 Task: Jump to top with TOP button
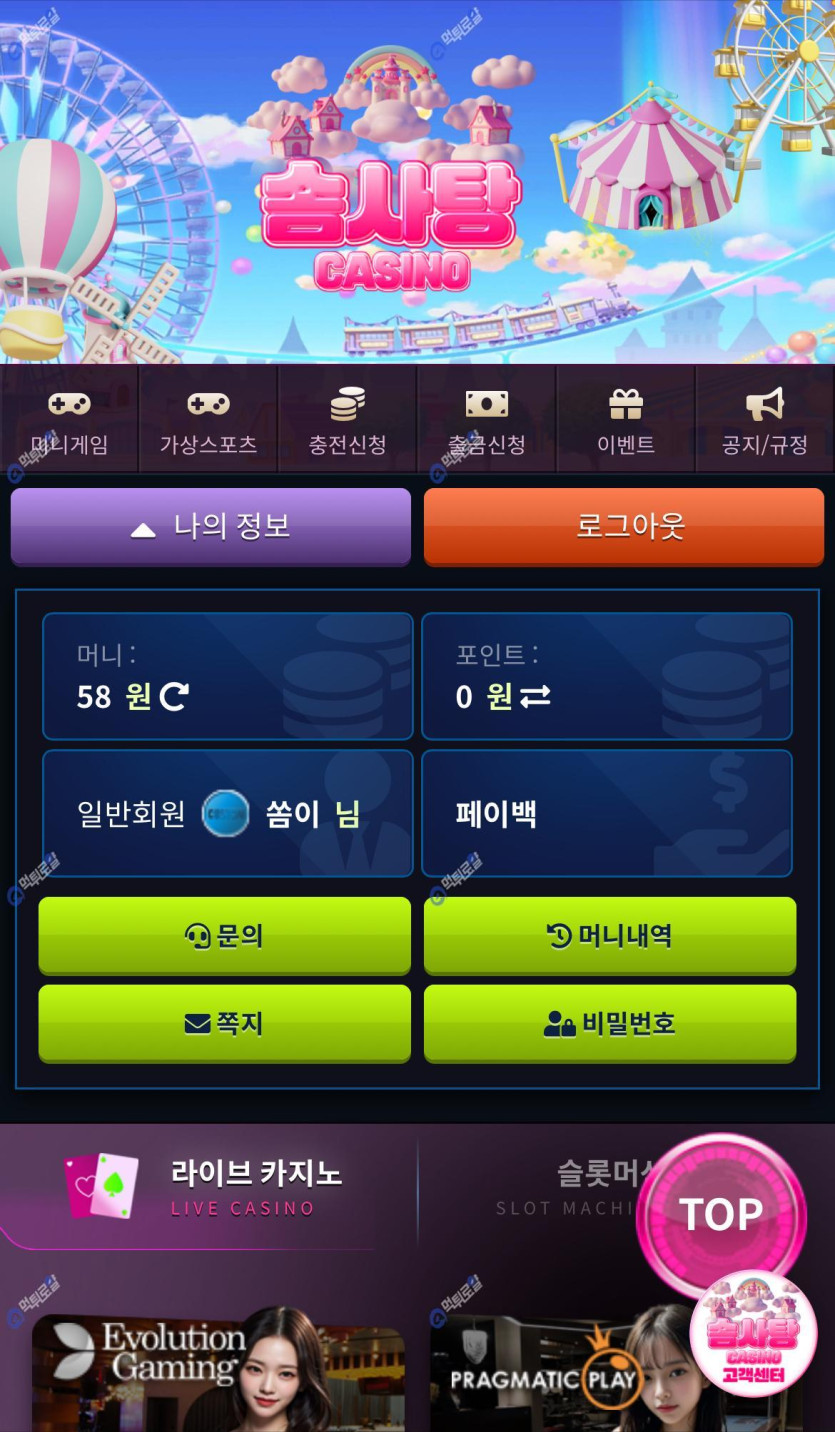click(721, 1215)
